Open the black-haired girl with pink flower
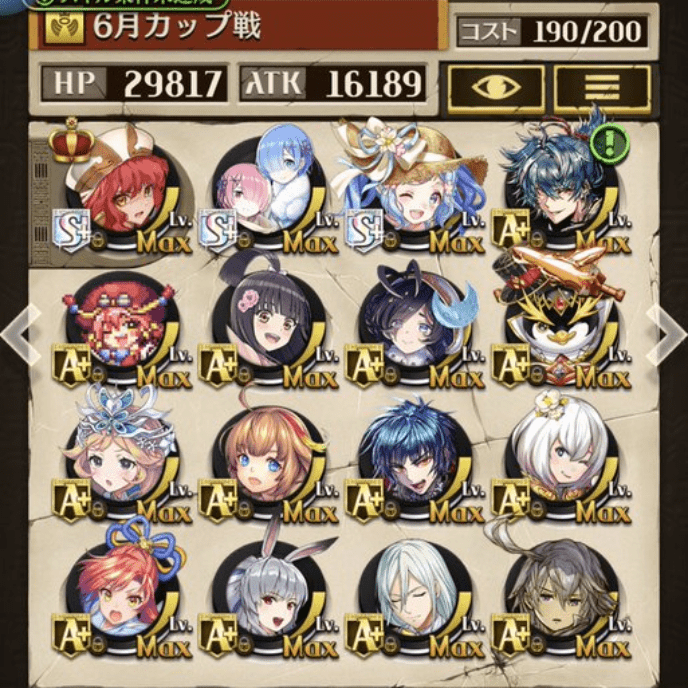688x688 pixels. click(266, 328)
